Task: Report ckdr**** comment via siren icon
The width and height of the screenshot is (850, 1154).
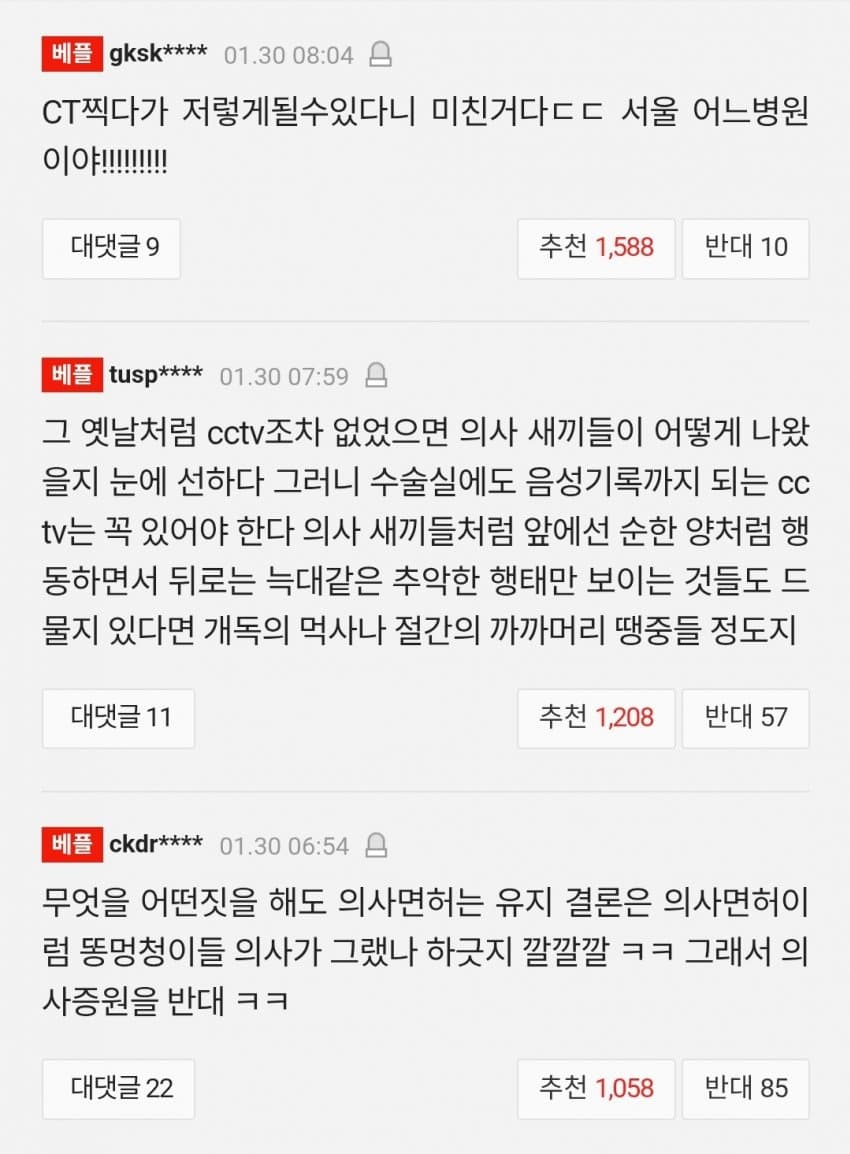Action: 376,846
